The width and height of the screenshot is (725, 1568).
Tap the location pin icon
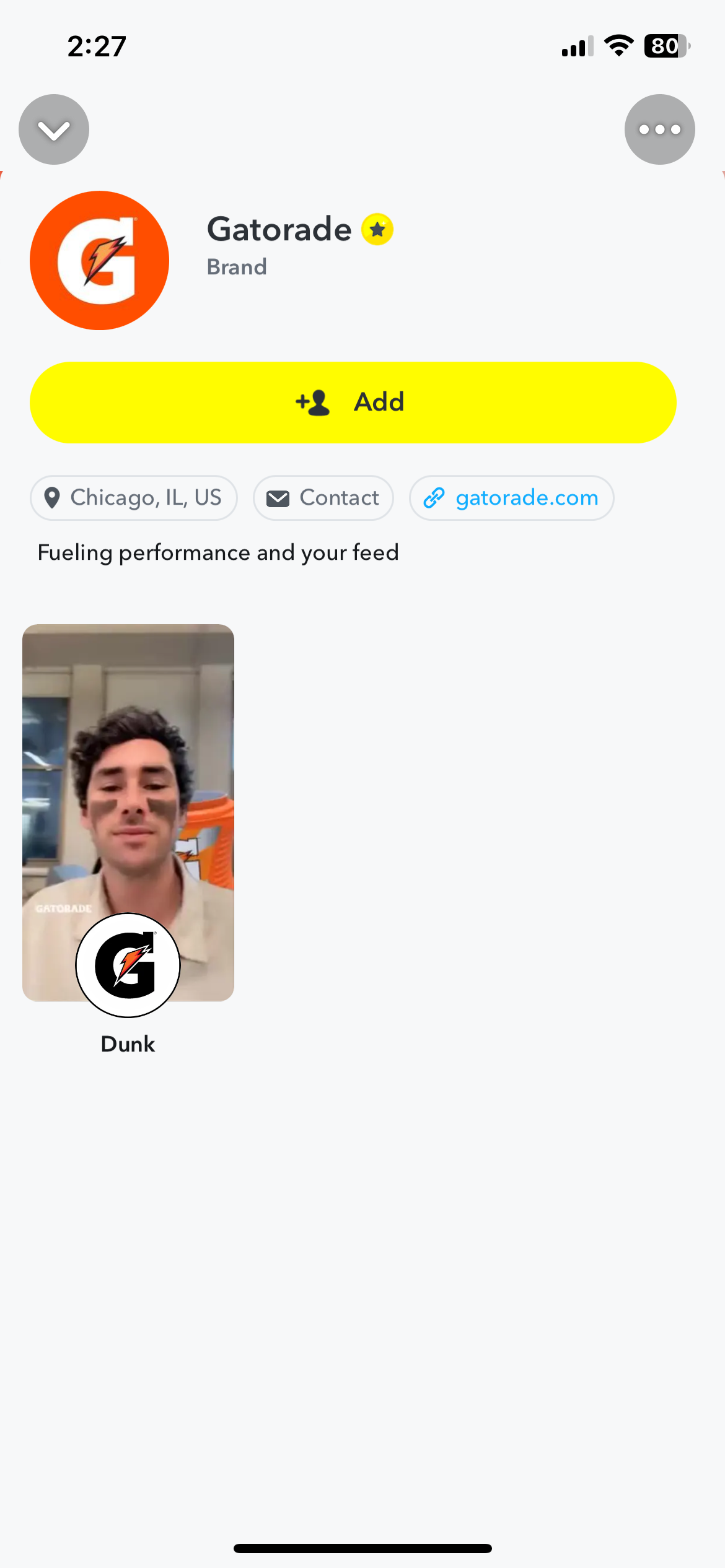[x=53, y=497]
